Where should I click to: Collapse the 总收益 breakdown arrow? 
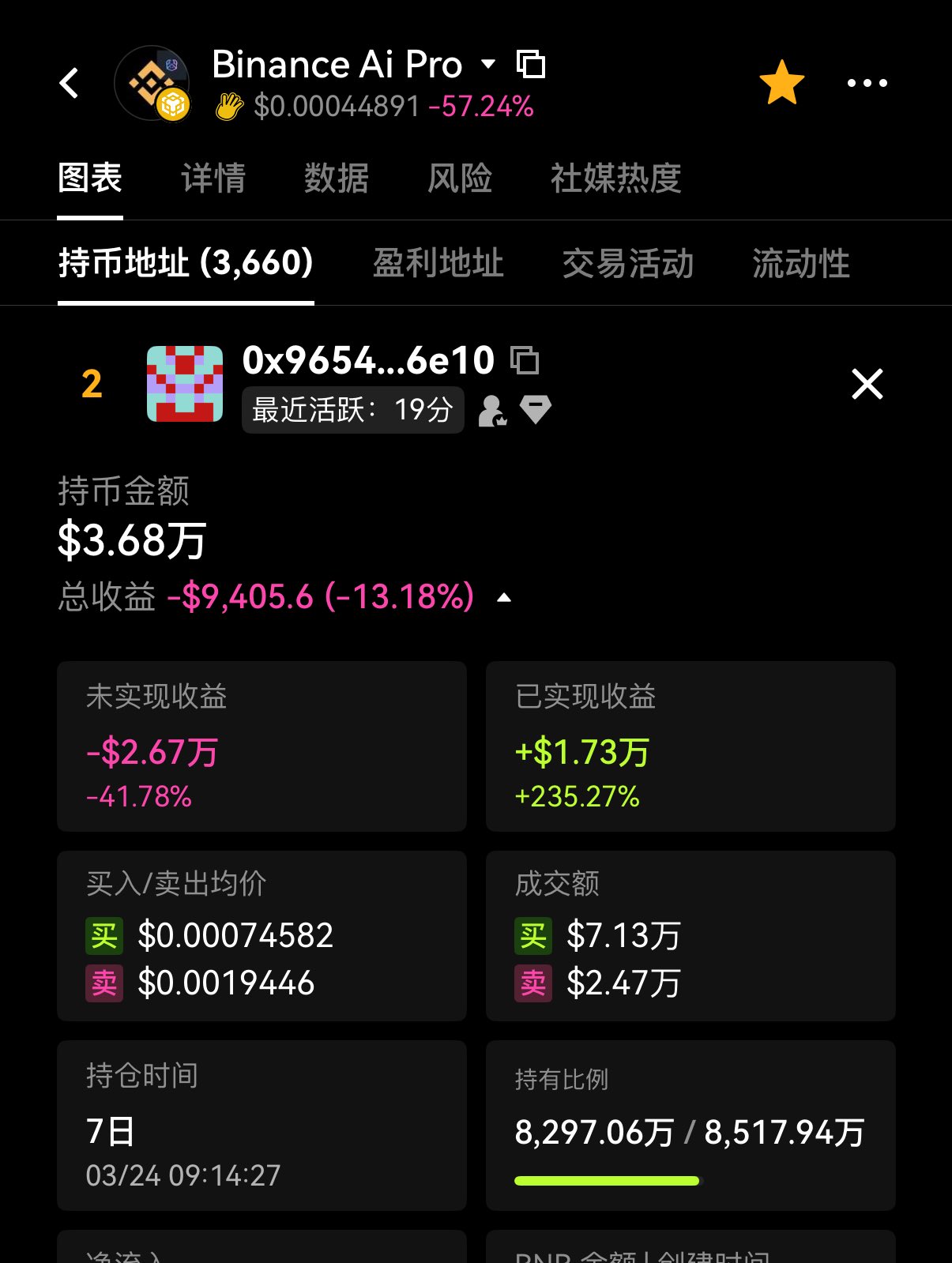[504, 598]
